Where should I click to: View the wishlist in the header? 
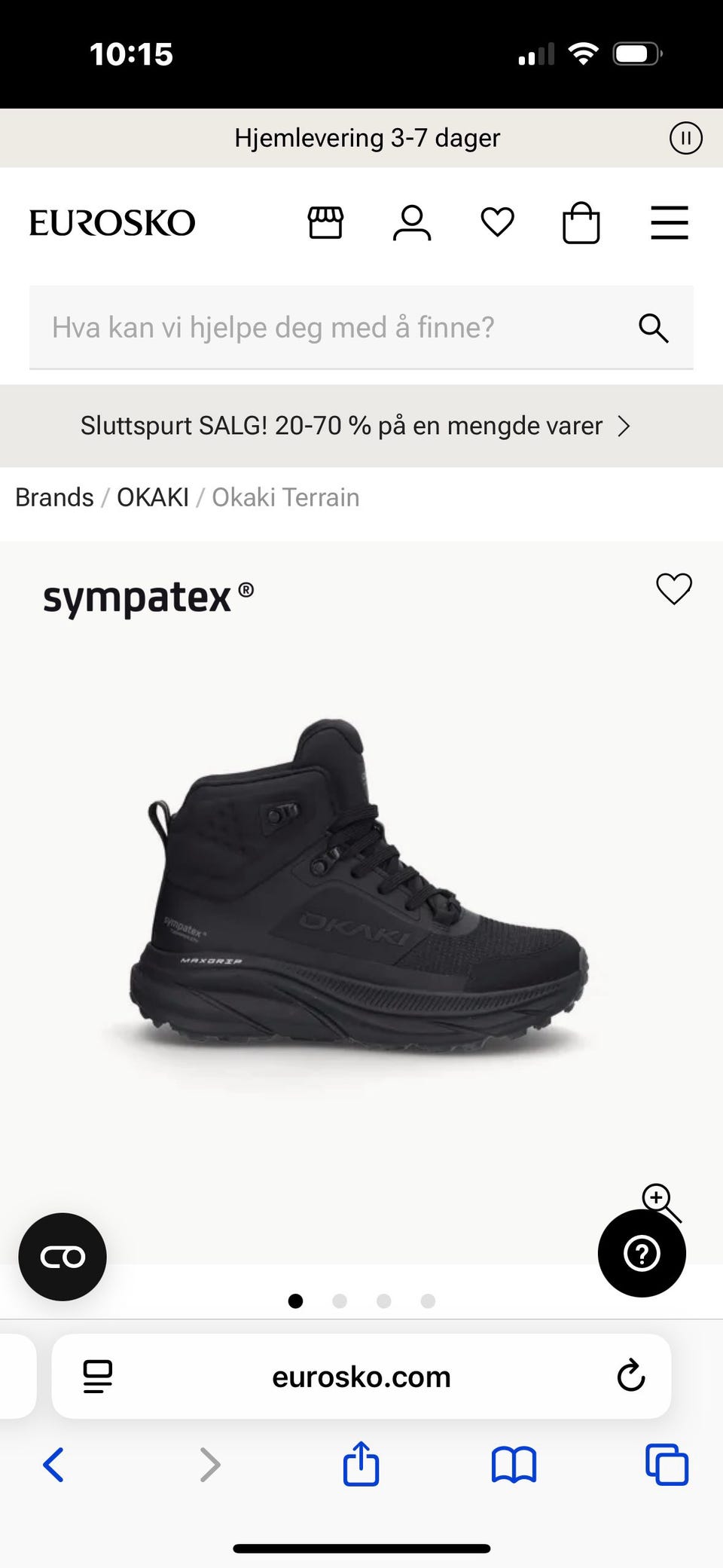[497, 222]
